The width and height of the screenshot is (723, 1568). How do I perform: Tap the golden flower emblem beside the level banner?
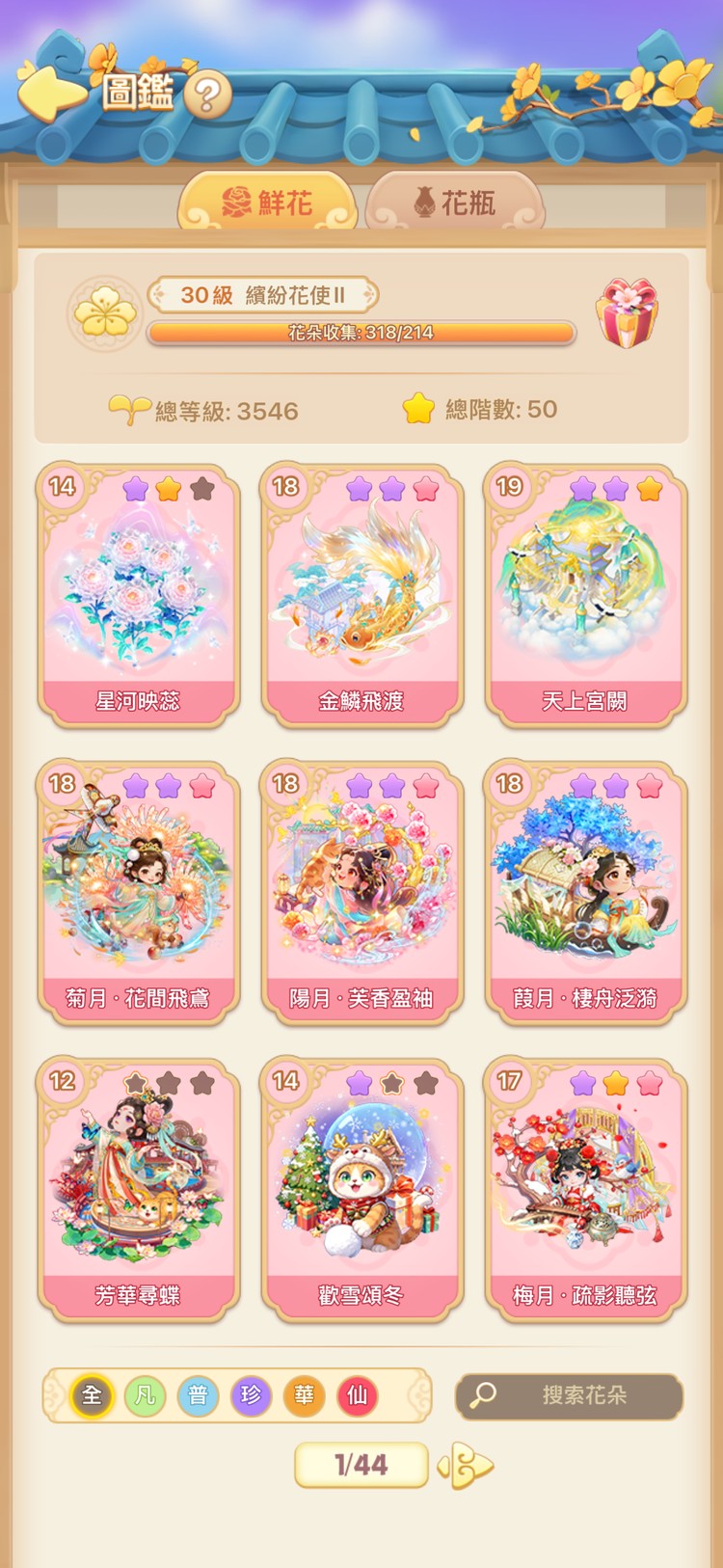[x=103, y=309]
